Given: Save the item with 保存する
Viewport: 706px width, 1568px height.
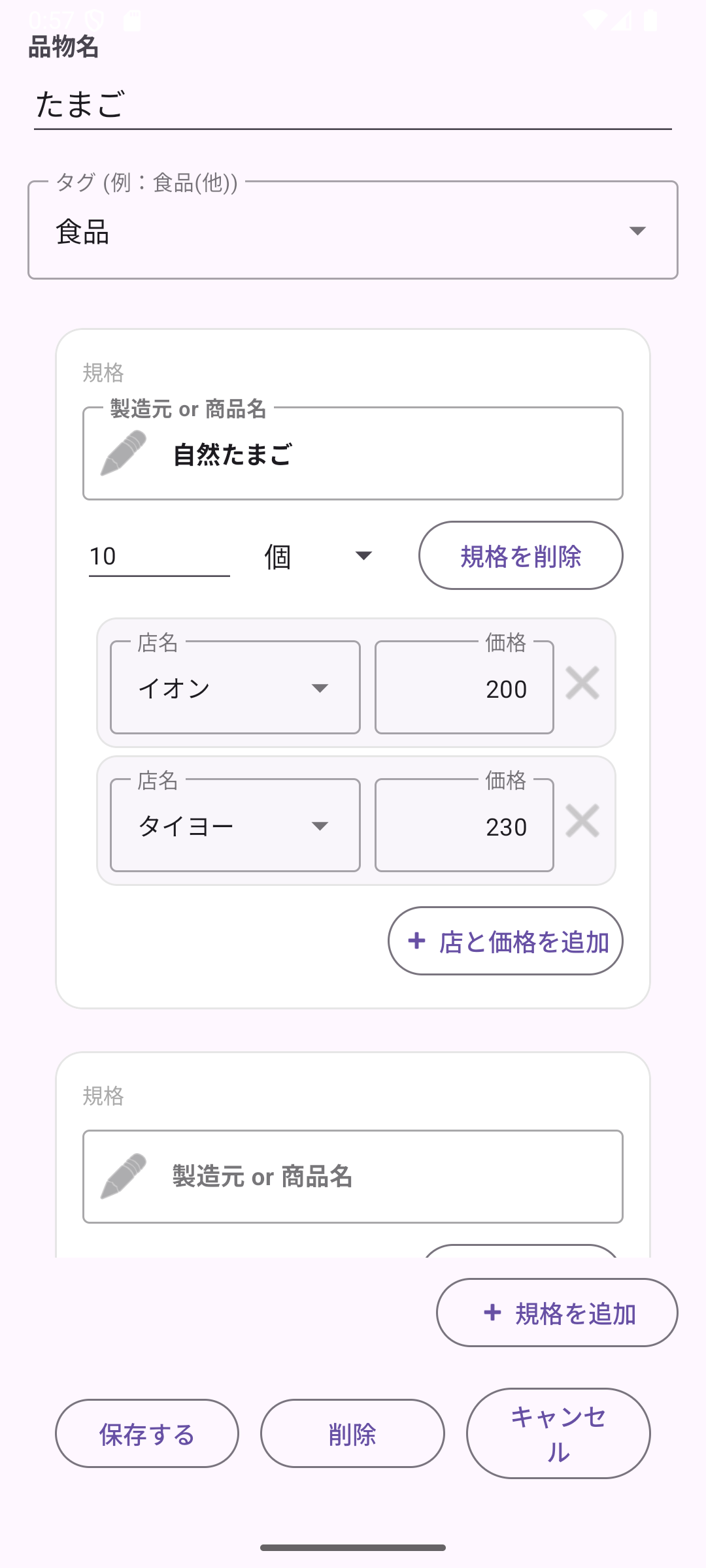Looking at the screenshot, I should pyautogui.click(x=147, y=1434).
